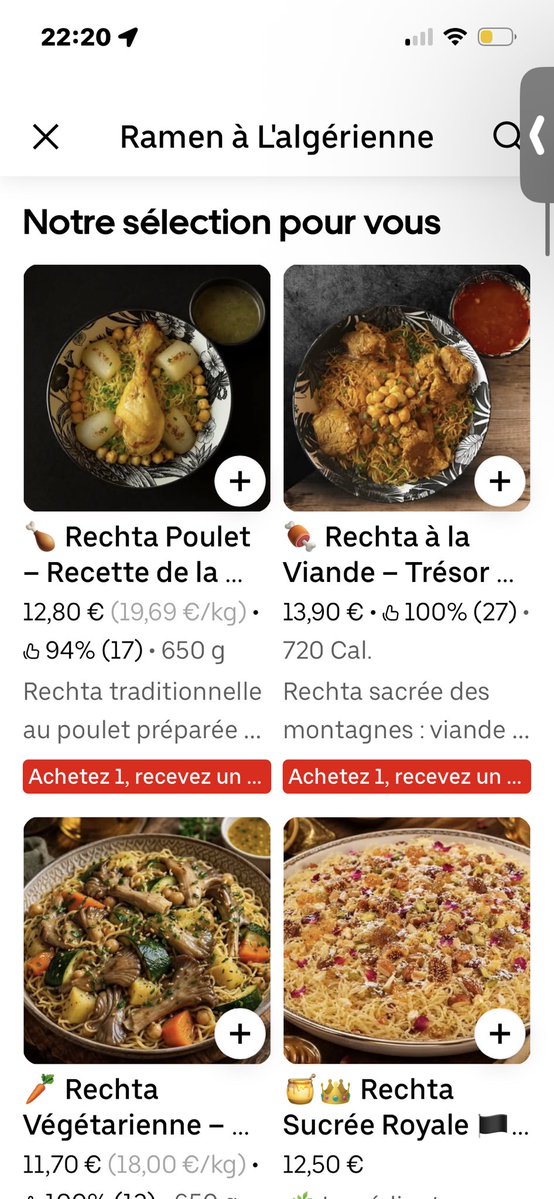
Task: Add Rechta à la Viande to cart
Action: coord(500,481)
